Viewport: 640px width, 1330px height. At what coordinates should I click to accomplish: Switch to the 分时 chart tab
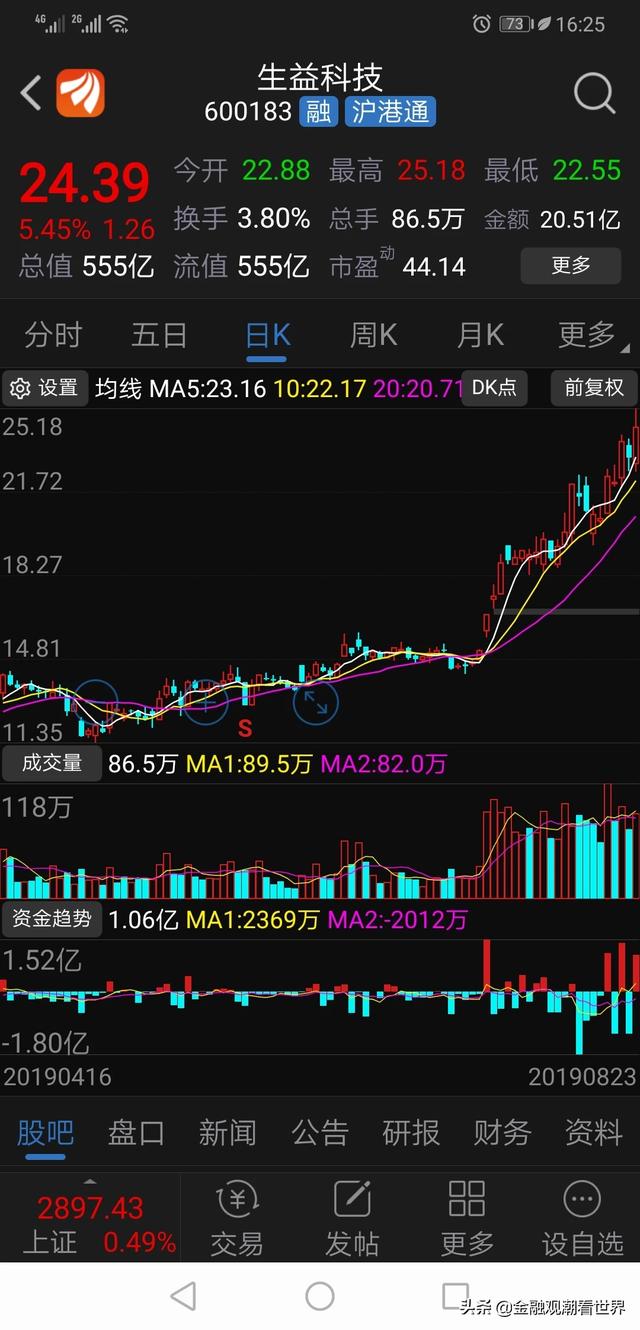point(53,334)
